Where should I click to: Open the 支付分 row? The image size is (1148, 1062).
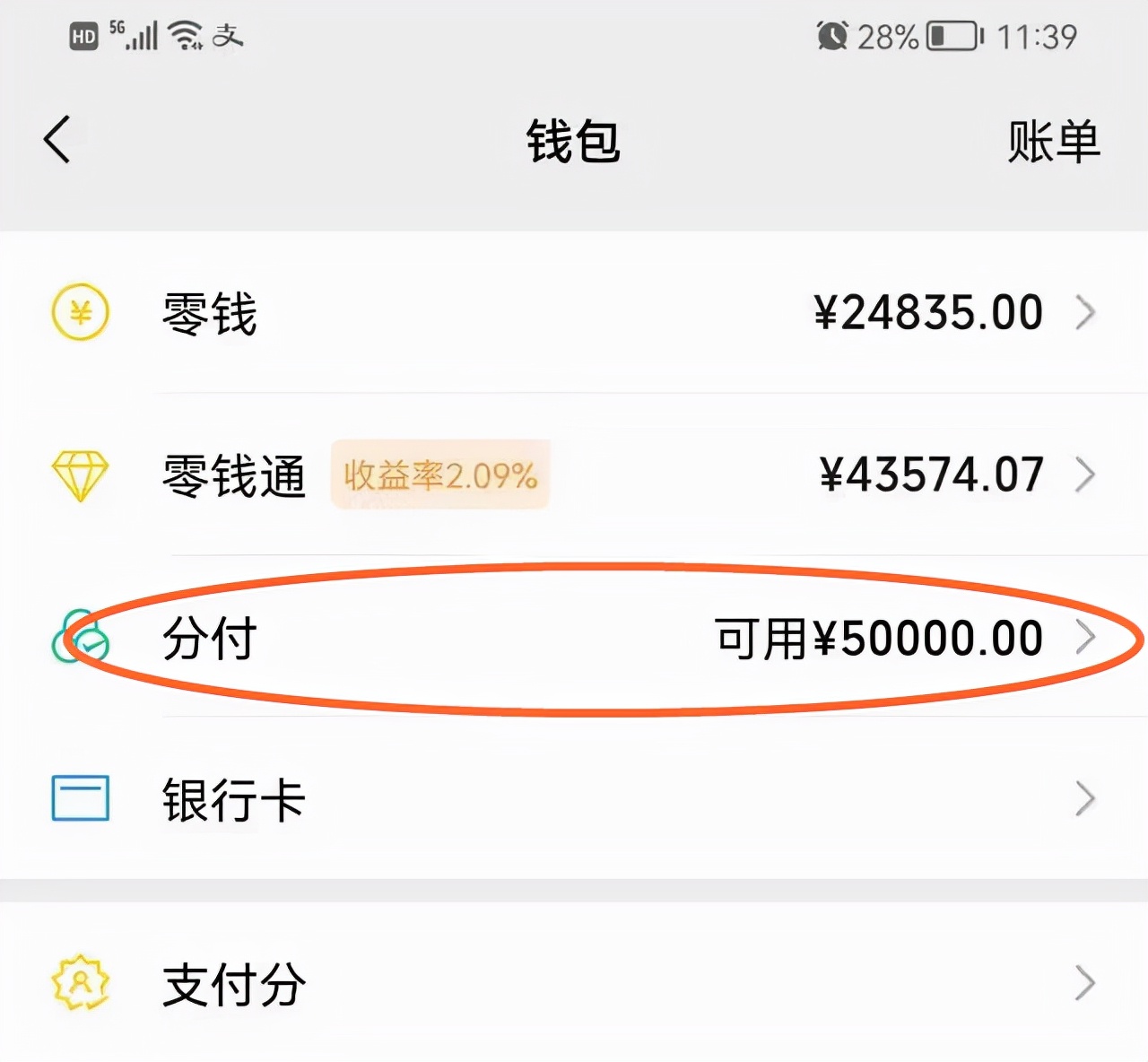(x=574, y=984)
